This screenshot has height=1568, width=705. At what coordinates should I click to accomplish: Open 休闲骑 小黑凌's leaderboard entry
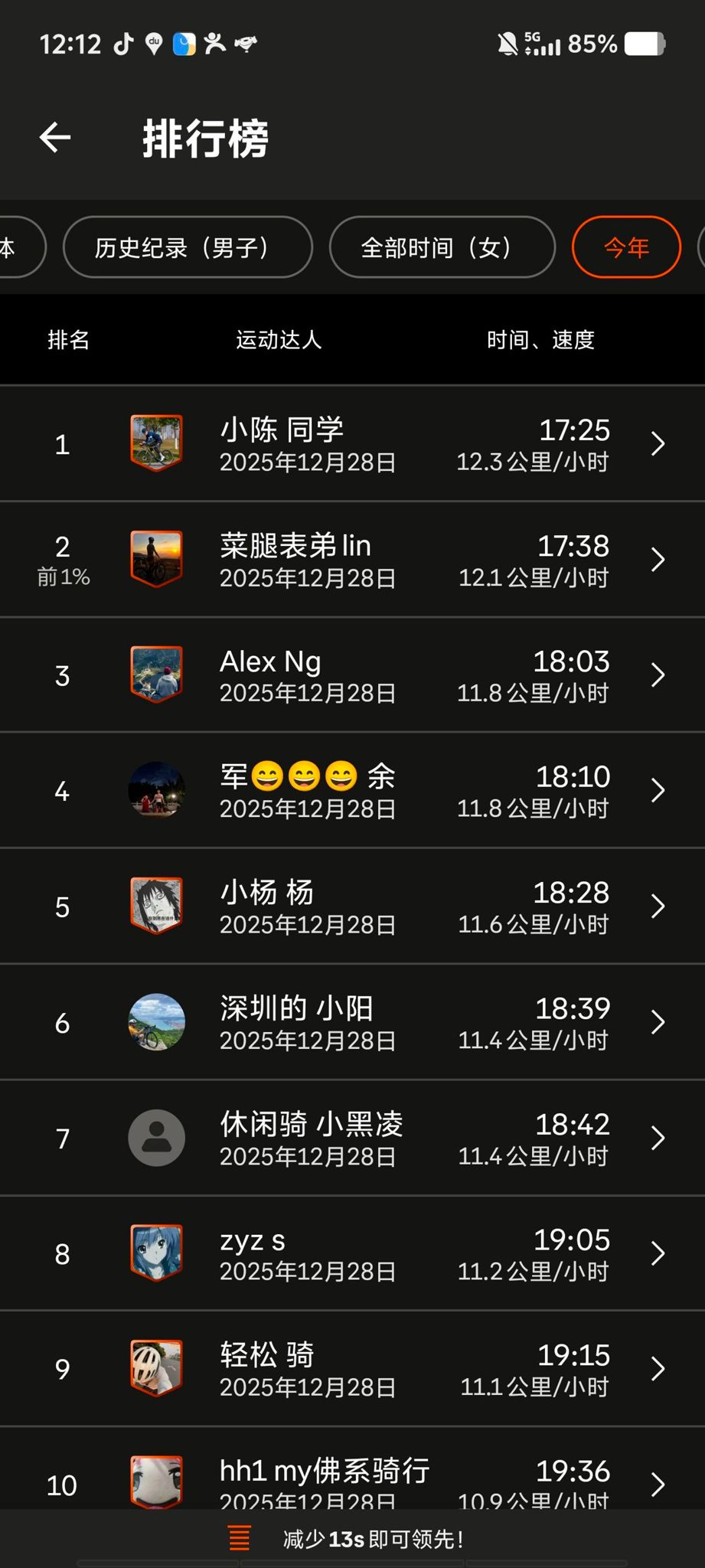pos(352,1138)
